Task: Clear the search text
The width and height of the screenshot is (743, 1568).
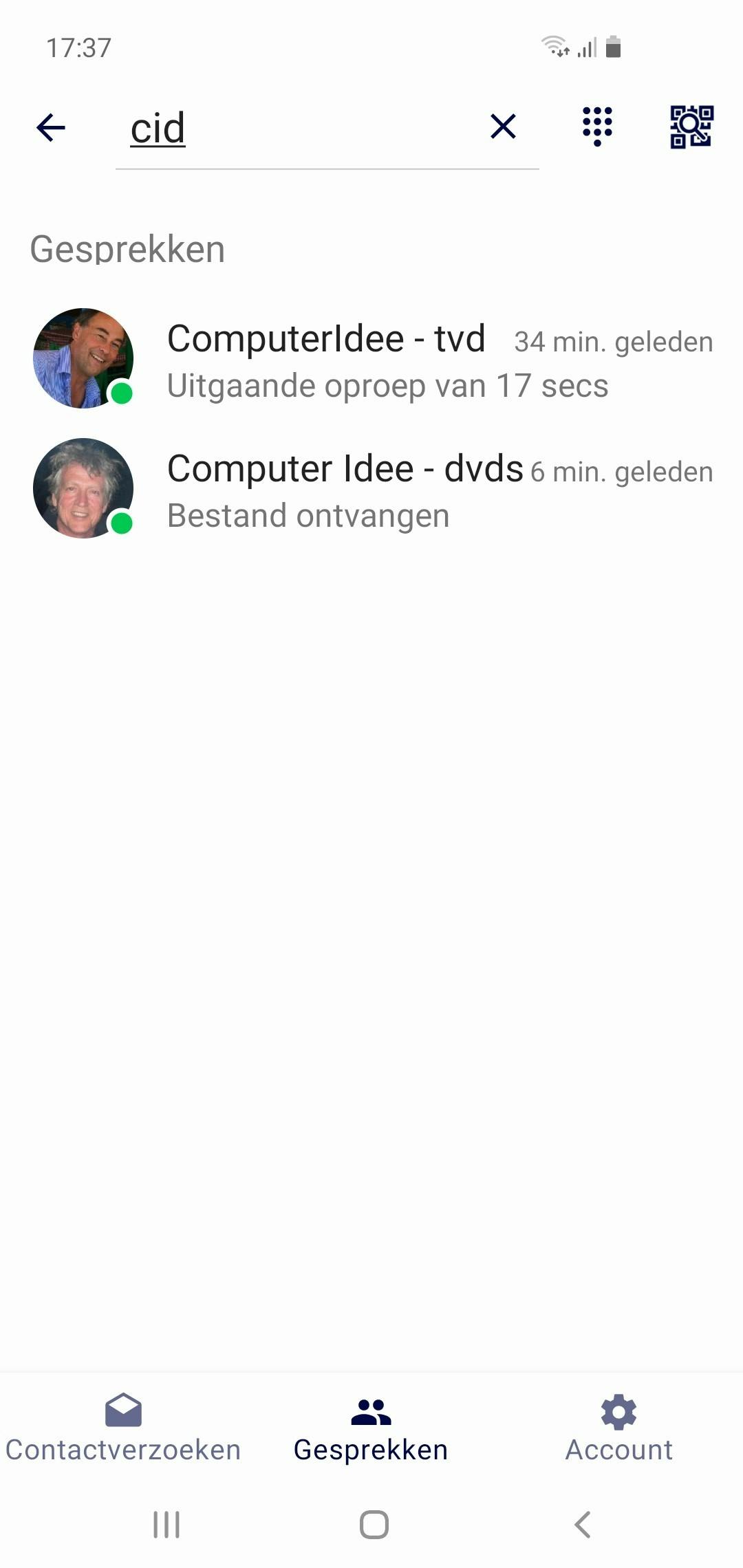Action: point(503,127)
